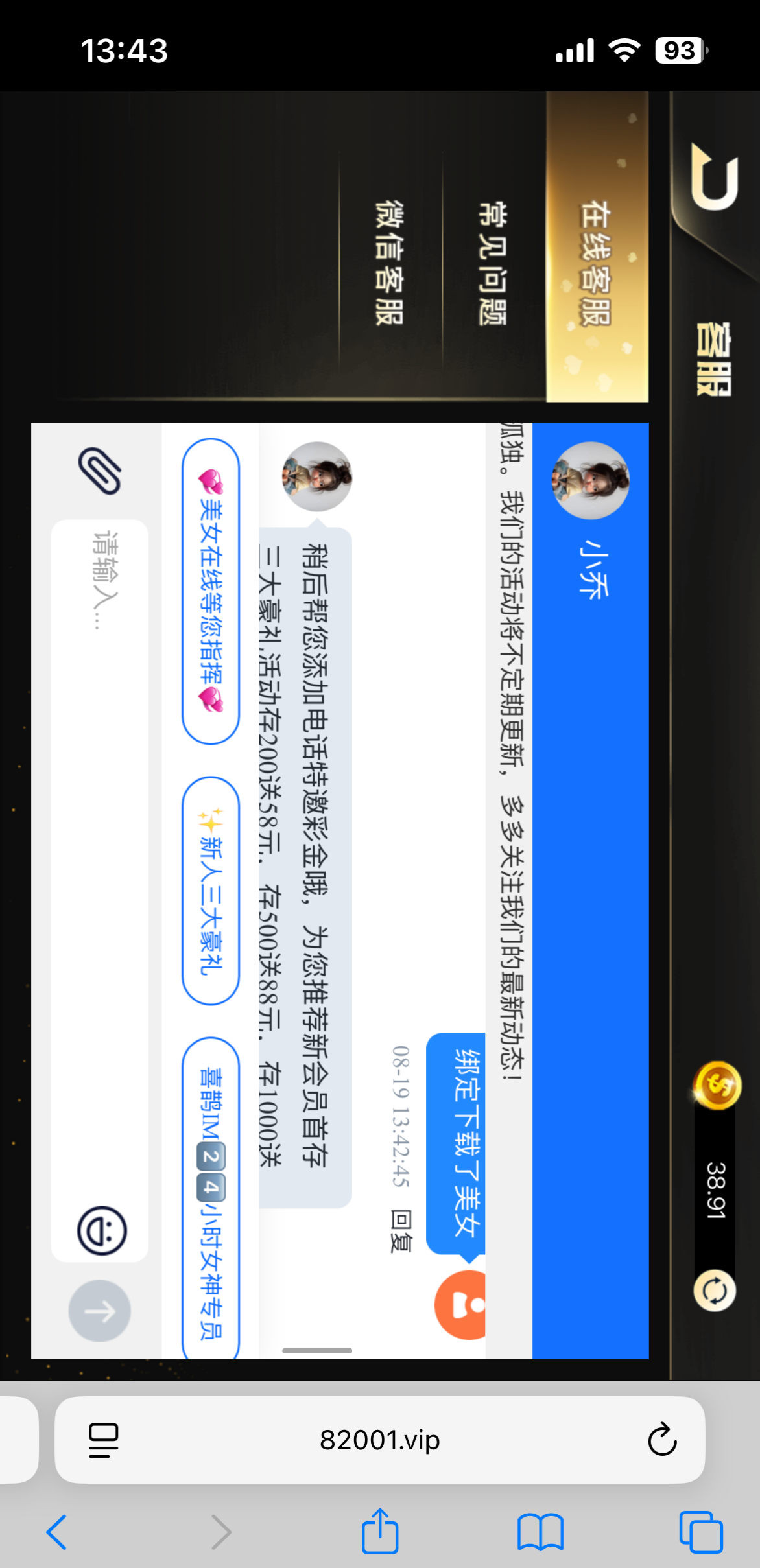Go back to the previous page in Safari
The height and width of the screenshot is (1568, 760).
pos(57,1532)
